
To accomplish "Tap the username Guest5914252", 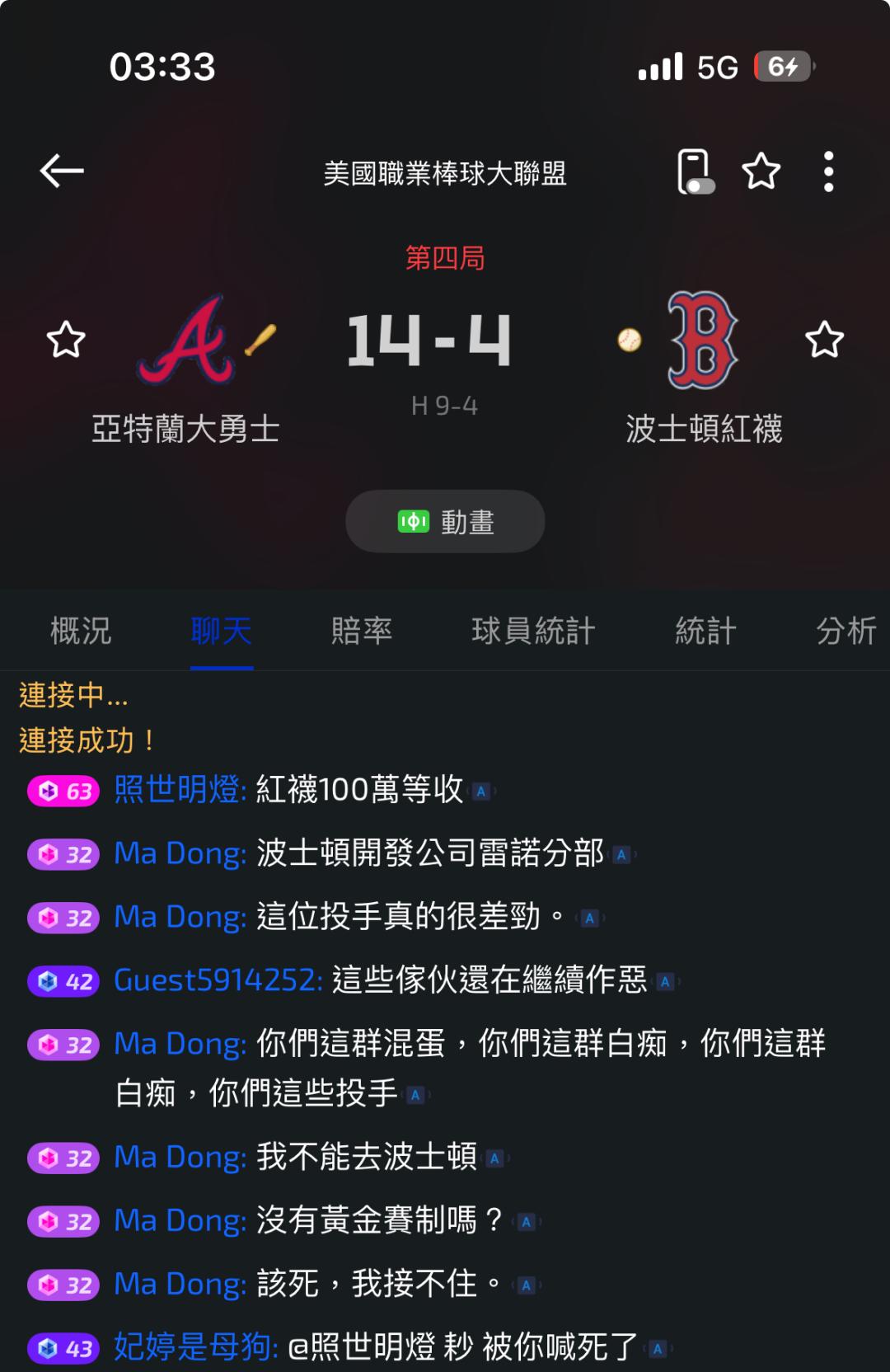I will 218,980.
